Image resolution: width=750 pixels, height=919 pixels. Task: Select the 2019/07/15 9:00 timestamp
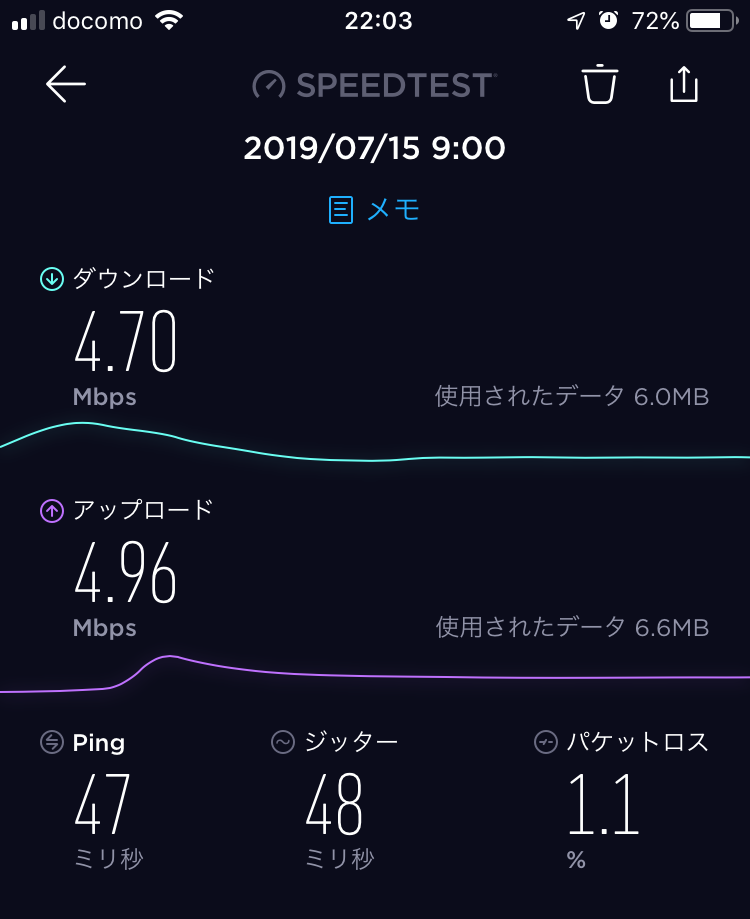(375, 147)
